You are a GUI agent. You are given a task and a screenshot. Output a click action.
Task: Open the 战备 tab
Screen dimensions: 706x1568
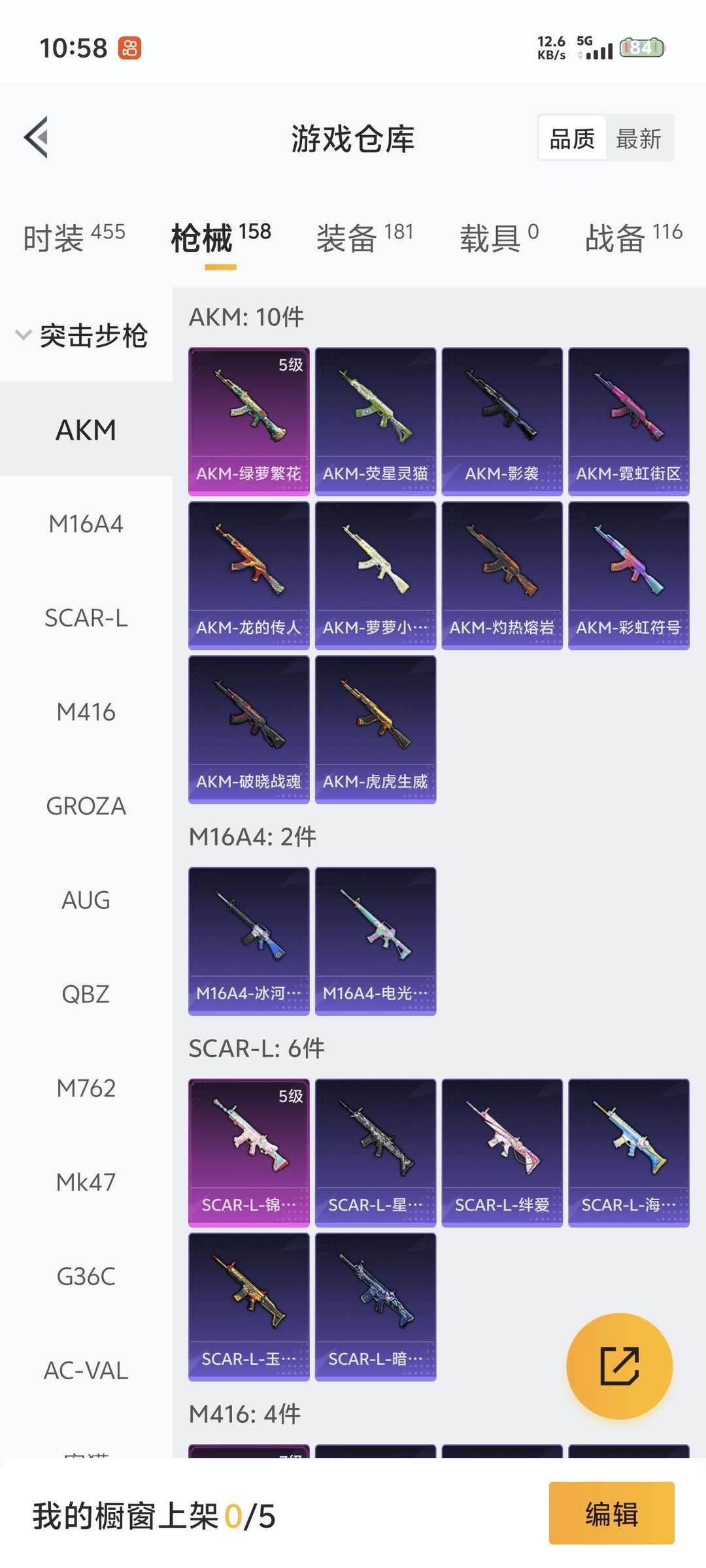point(633,237)
